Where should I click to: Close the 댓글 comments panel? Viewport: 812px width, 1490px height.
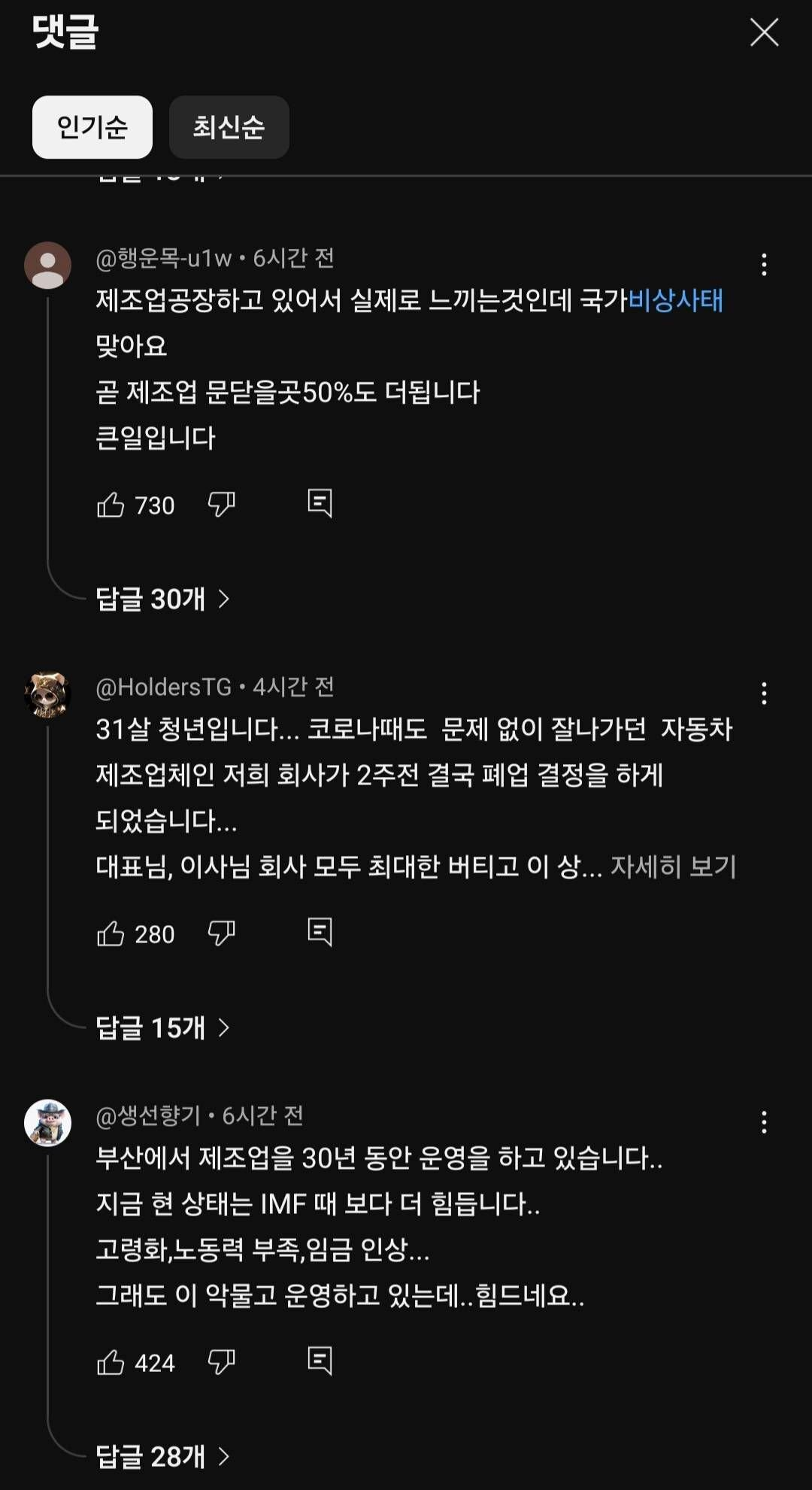[764, 33]
